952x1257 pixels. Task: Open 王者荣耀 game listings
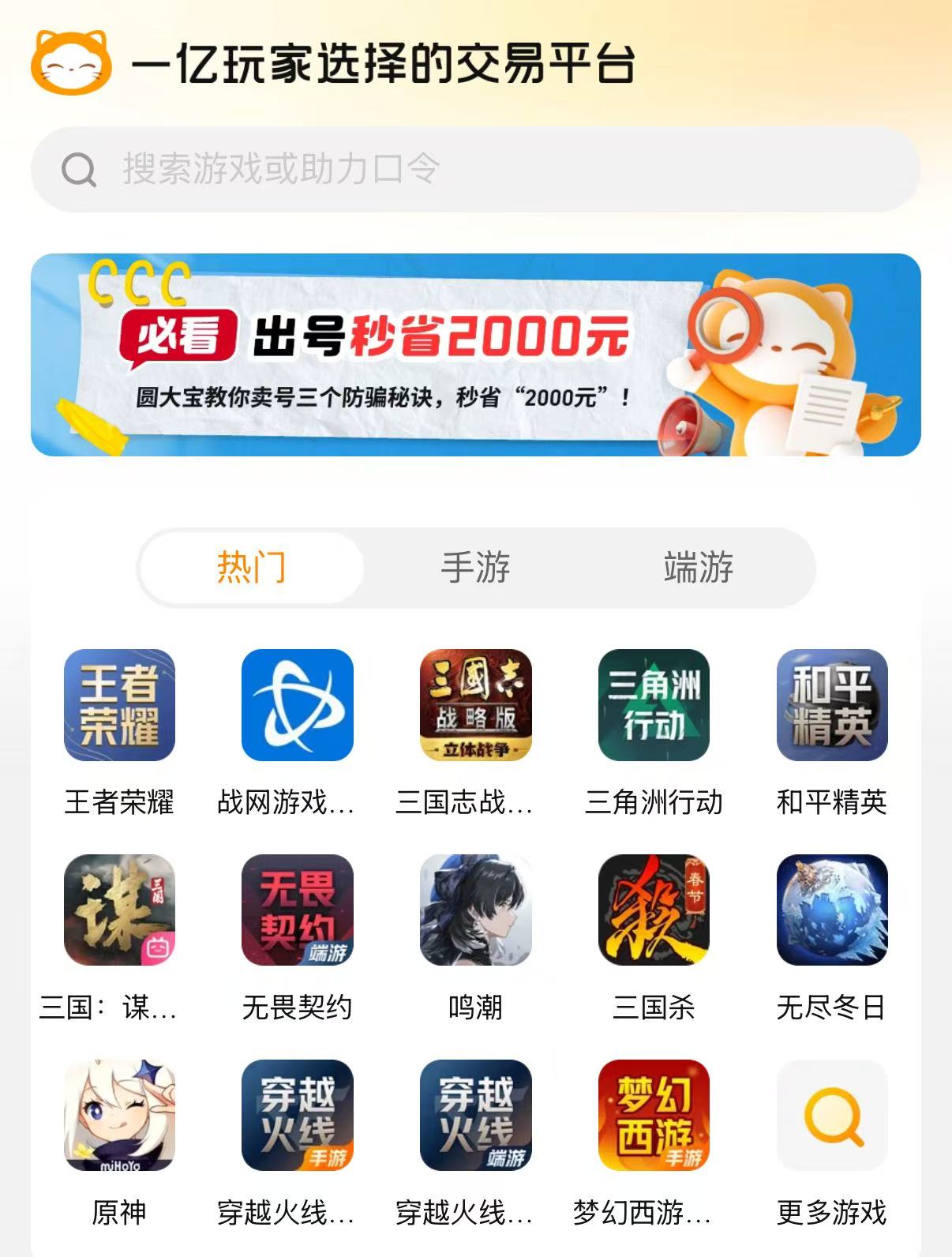pos(119,705)
